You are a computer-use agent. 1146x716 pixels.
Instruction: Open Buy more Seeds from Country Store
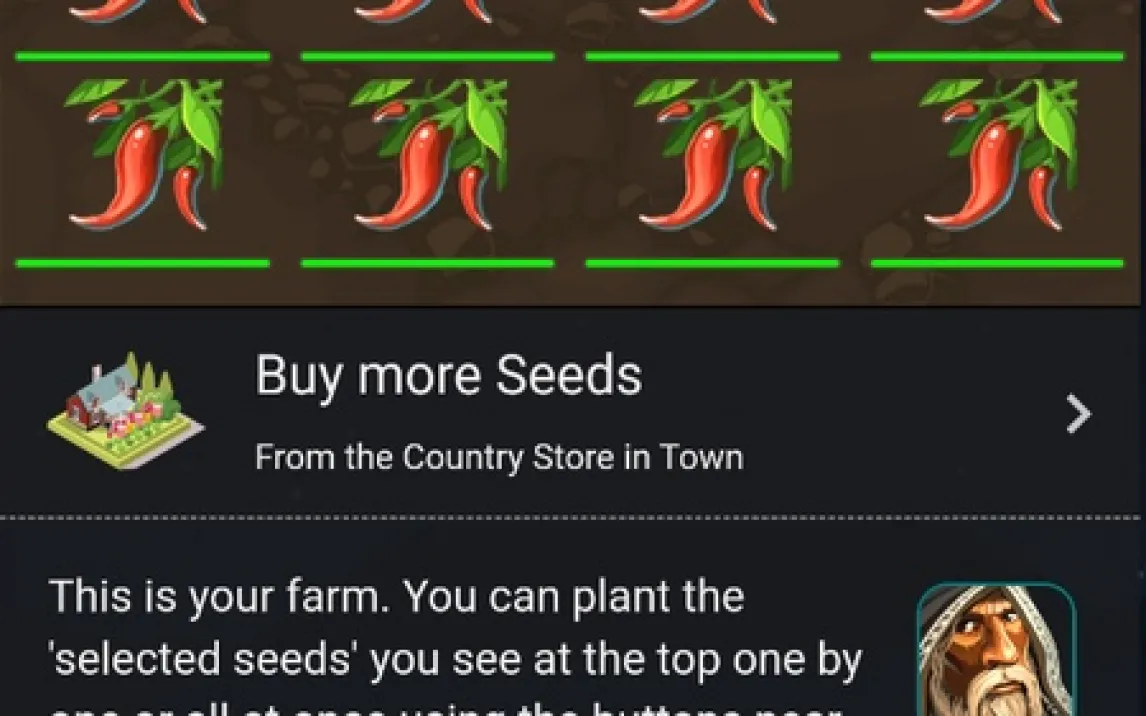tap(572, 412)
